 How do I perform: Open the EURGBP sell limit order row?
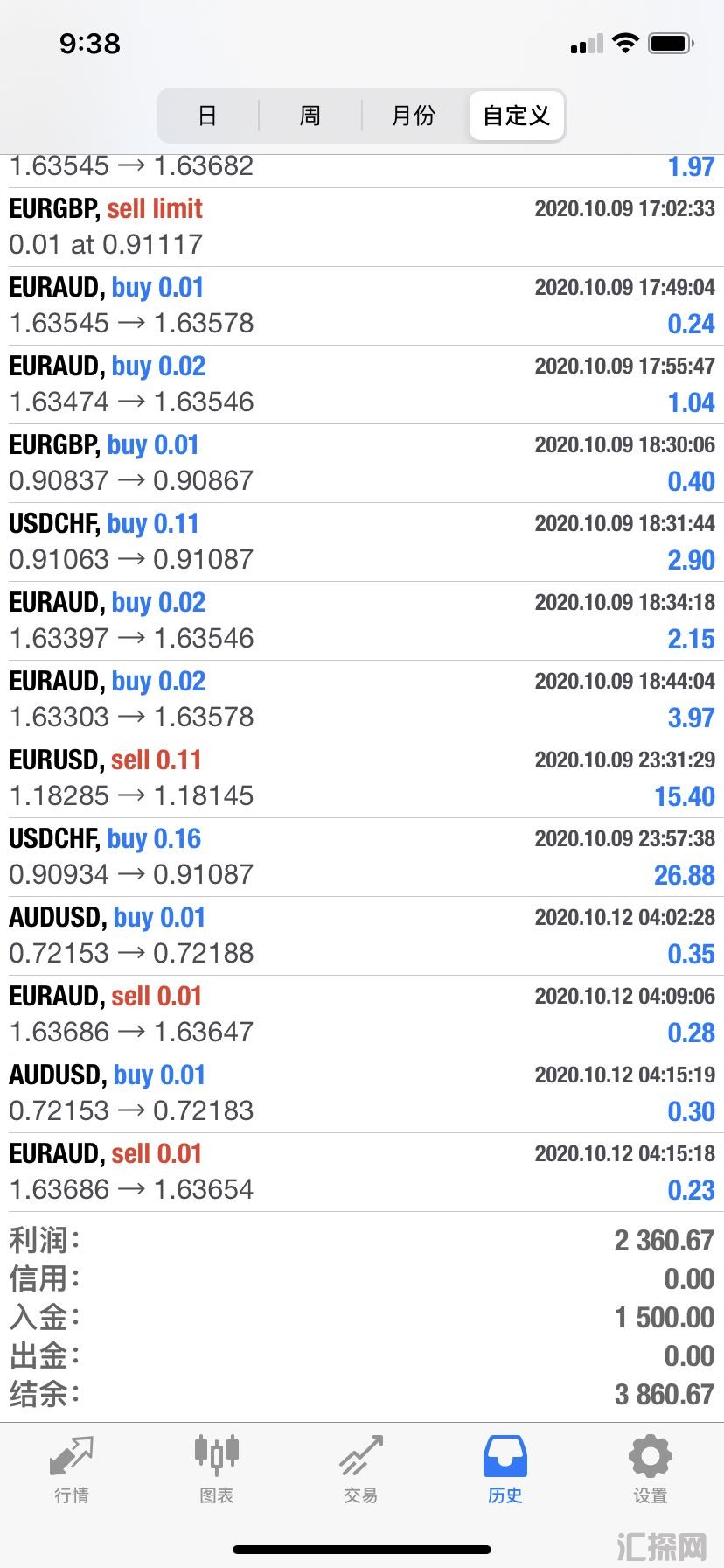click(362, 227)
